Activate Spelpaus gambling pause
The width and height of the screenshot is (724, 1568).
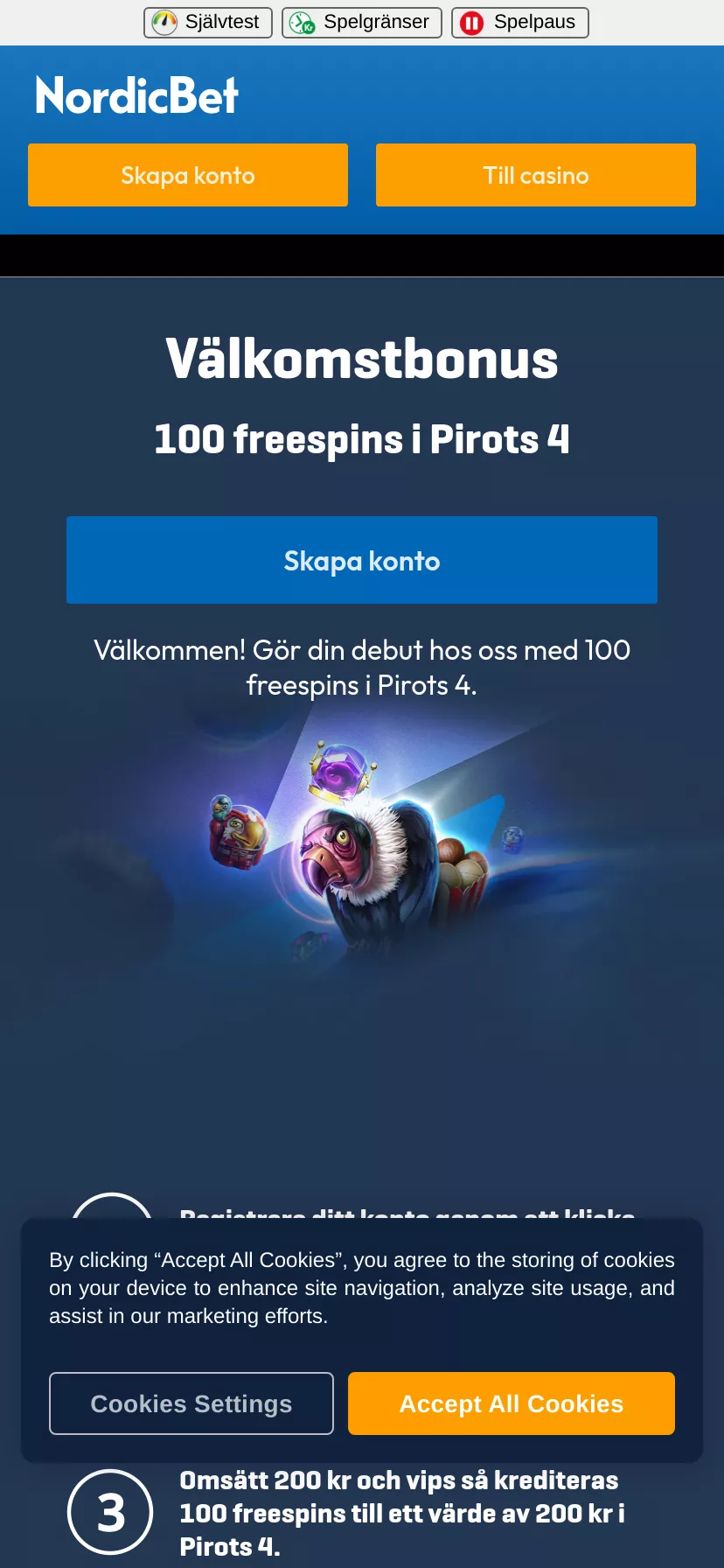pyautogui.click(x=519, y=22)
